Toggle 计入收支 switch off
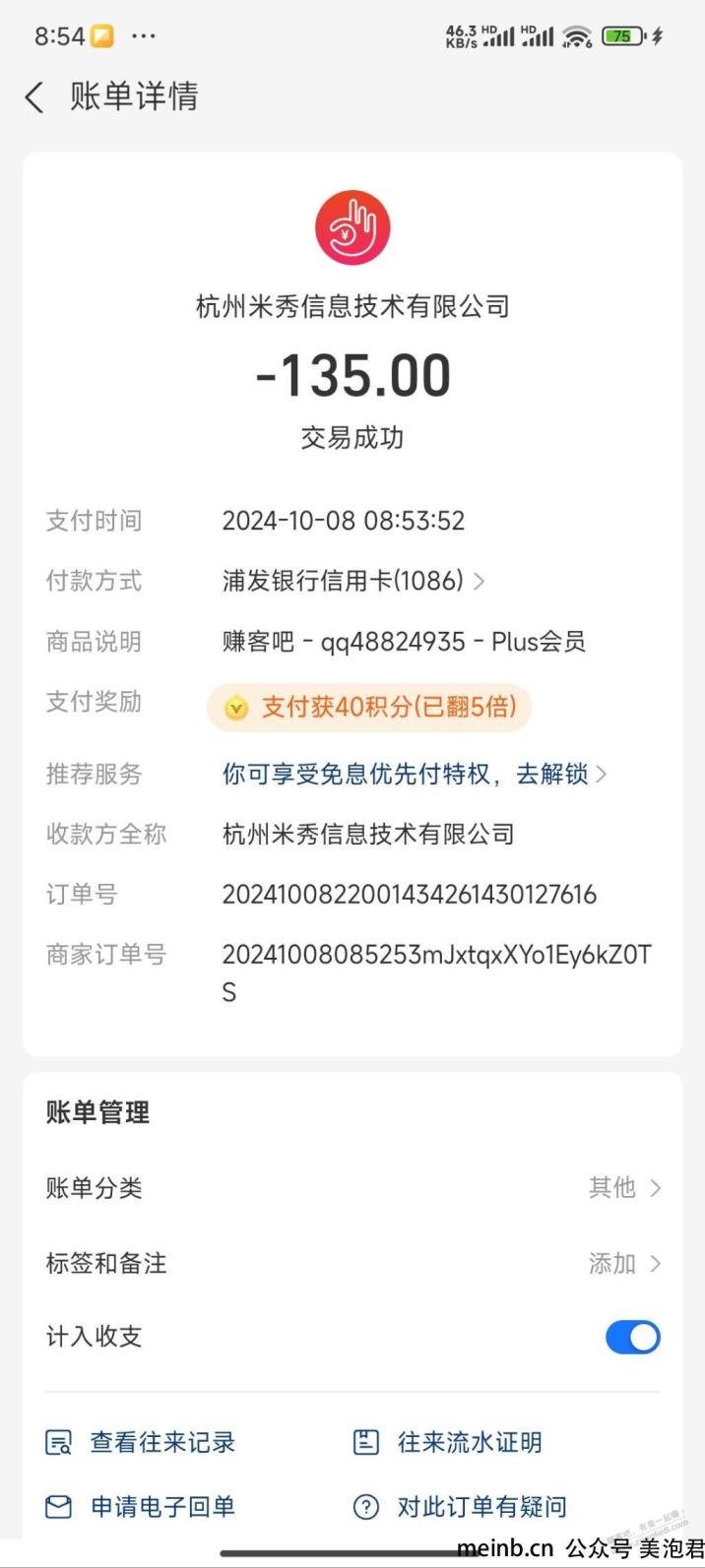The width and height of the screenshot is (705, 1568). click(x=632, y=1337)
